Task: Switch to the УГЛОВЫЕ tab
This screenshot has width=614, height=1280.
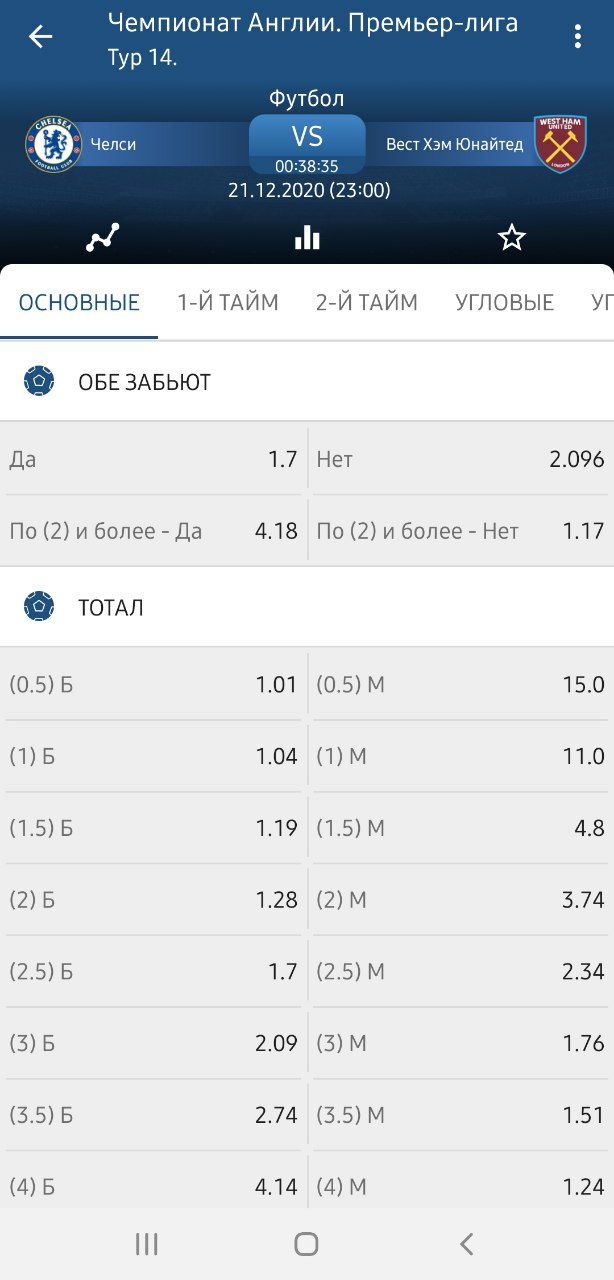Action: pyautogui.click(x=504, y=302)
